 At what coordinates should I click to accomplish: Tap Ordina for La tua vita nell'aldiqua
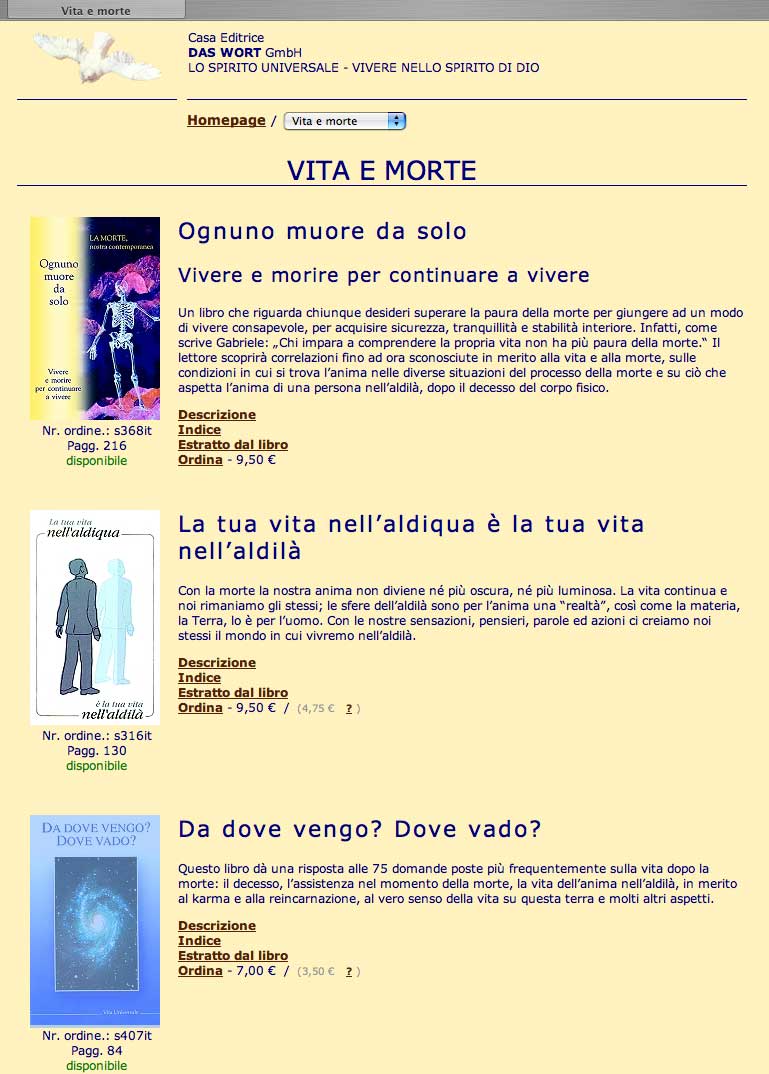pyautogui.click(x=200, y=708)
